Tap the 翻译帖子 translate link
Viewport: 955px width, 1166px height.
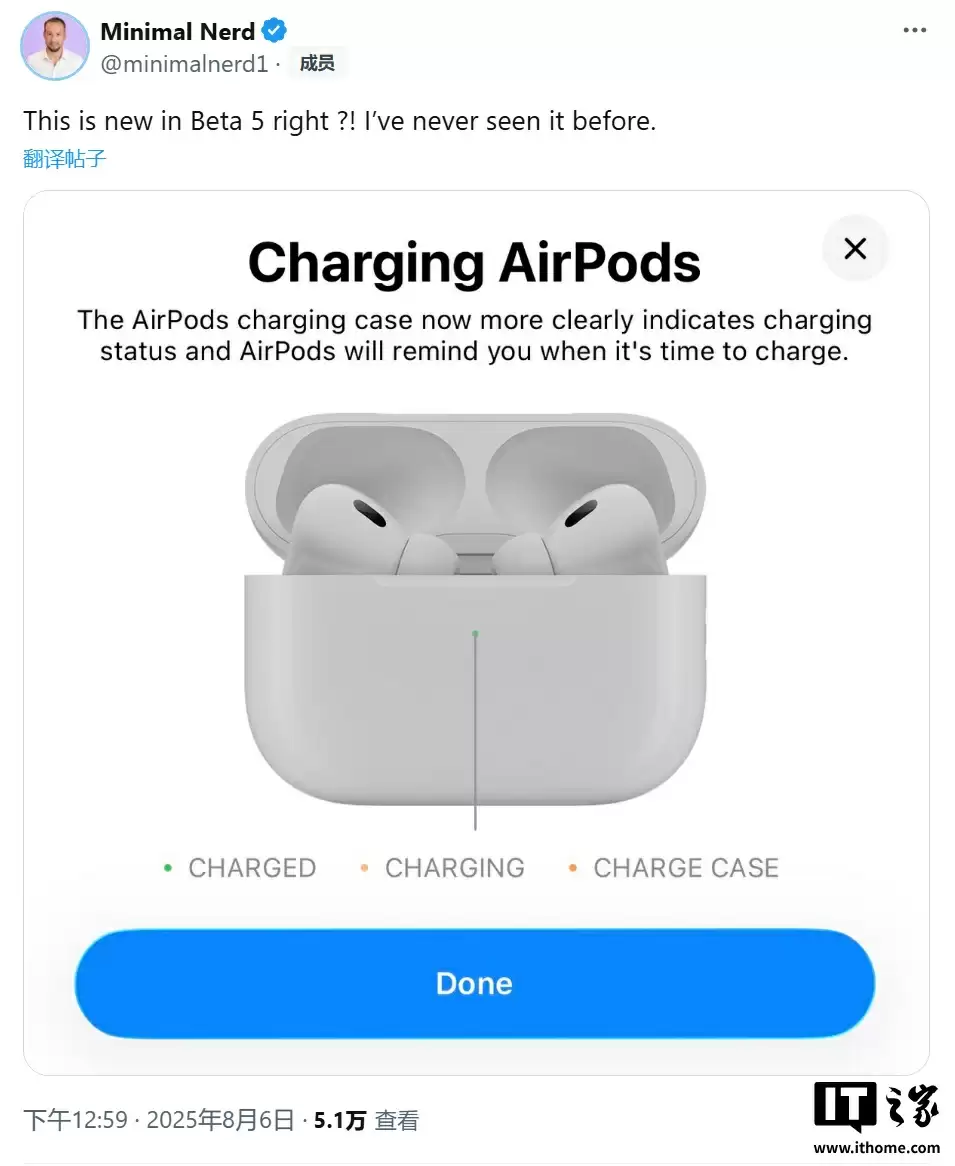[x=65, y=158]
